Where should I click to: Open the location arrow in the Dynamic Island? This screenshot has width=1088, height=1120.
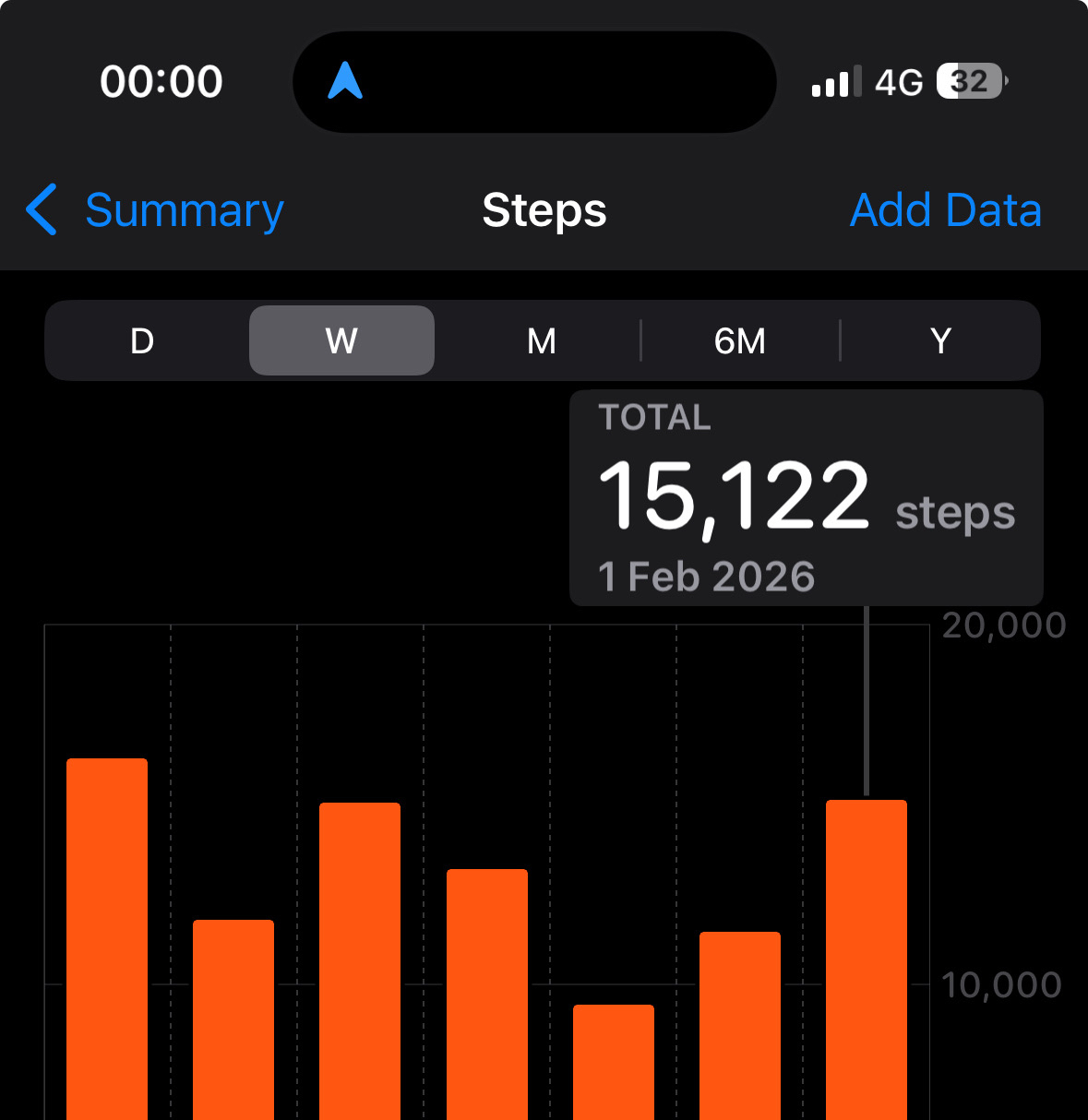point(345,81)
